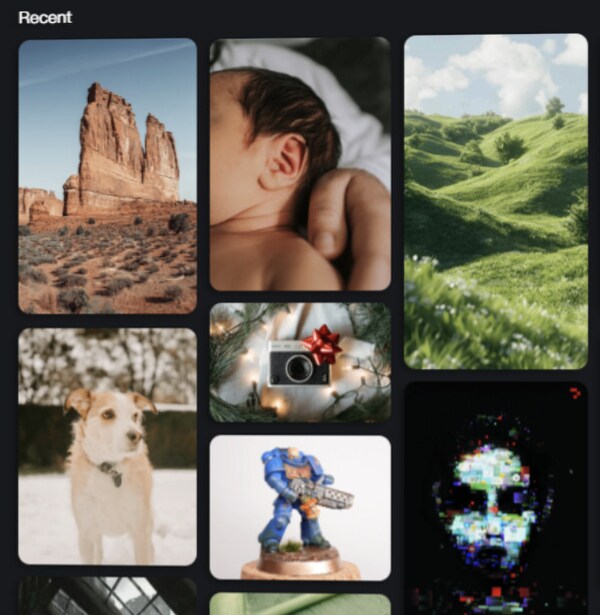Open the green rolling hills photo

(495, 201)
